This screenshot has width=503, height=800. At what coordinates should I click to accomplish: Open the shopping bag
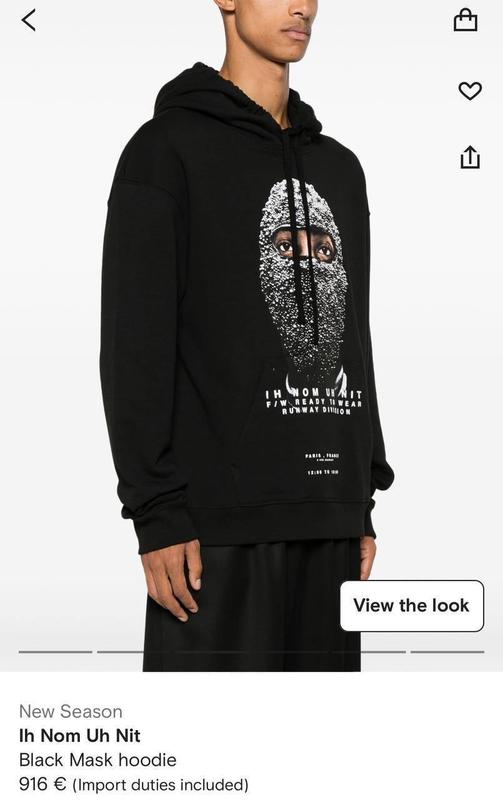tap(465, 20)
